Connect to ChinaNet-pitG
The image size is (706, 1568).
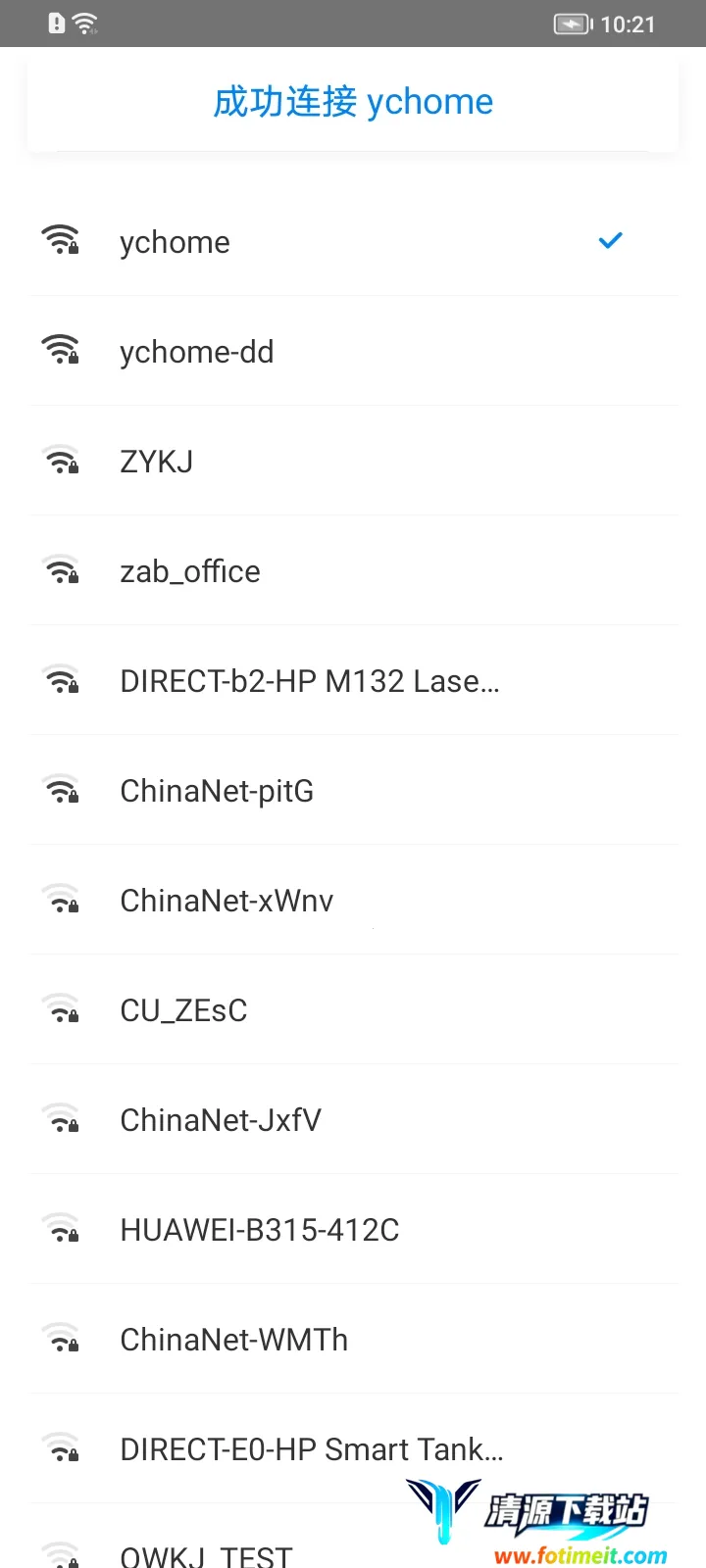(x=217, y=791)
